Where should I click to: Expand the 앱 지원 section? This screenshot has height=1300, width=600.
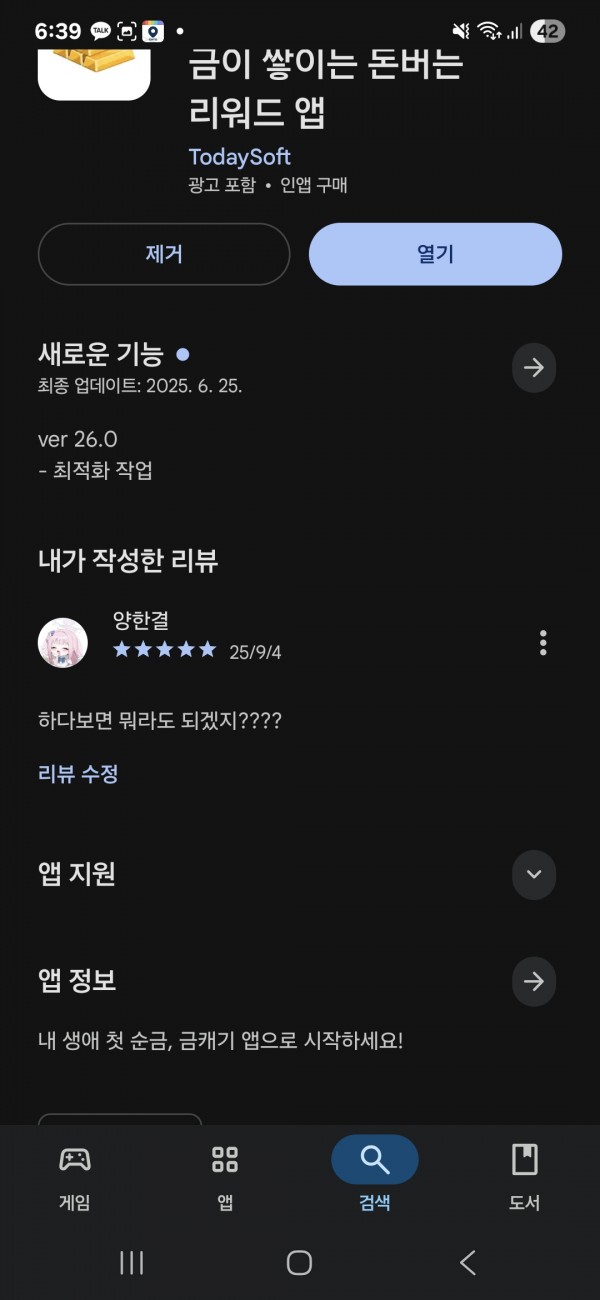[x=534, y=875]
